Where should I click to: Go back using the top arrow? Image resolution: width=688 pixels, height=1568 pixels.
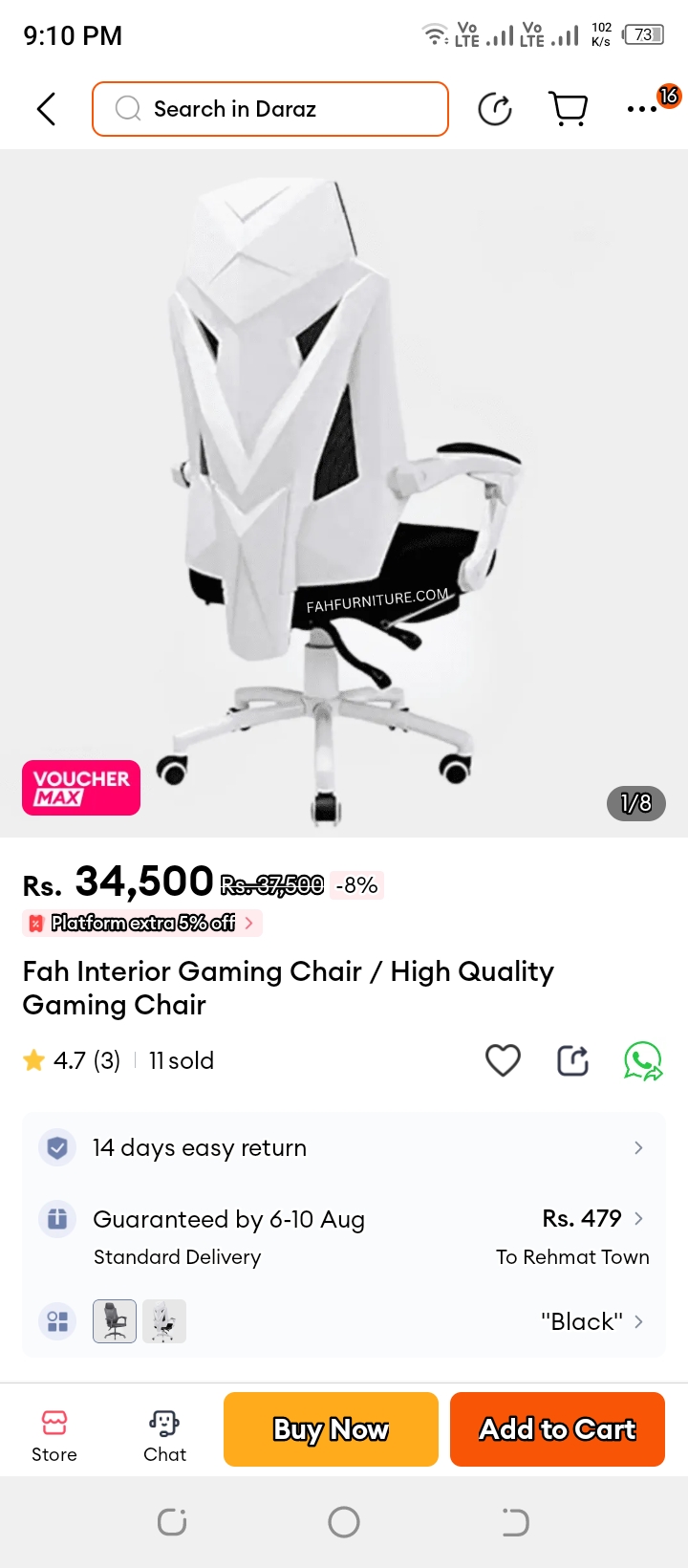(46, 109)
